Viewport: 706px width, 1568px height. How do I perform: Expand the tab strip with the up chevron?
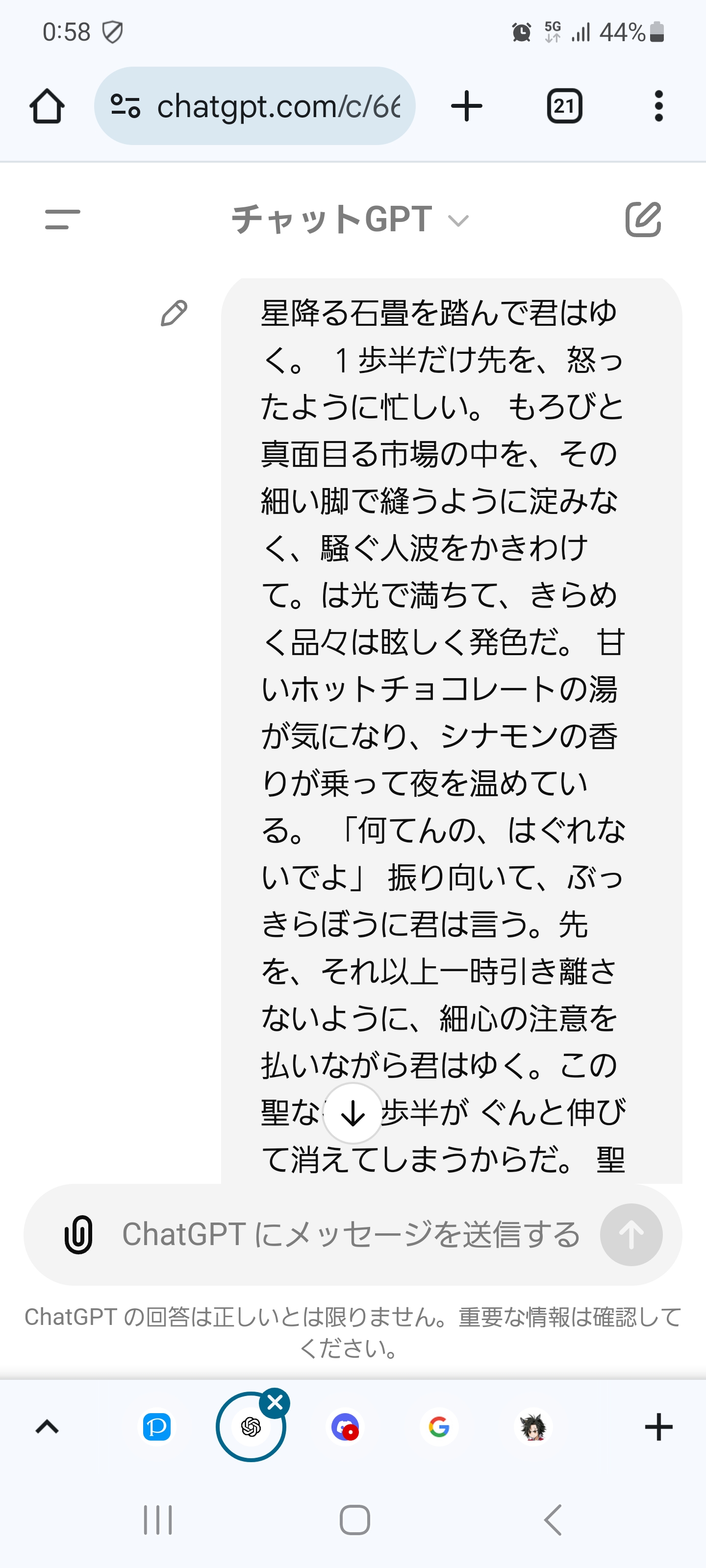pyautogui.click(x=48, y=1427)
